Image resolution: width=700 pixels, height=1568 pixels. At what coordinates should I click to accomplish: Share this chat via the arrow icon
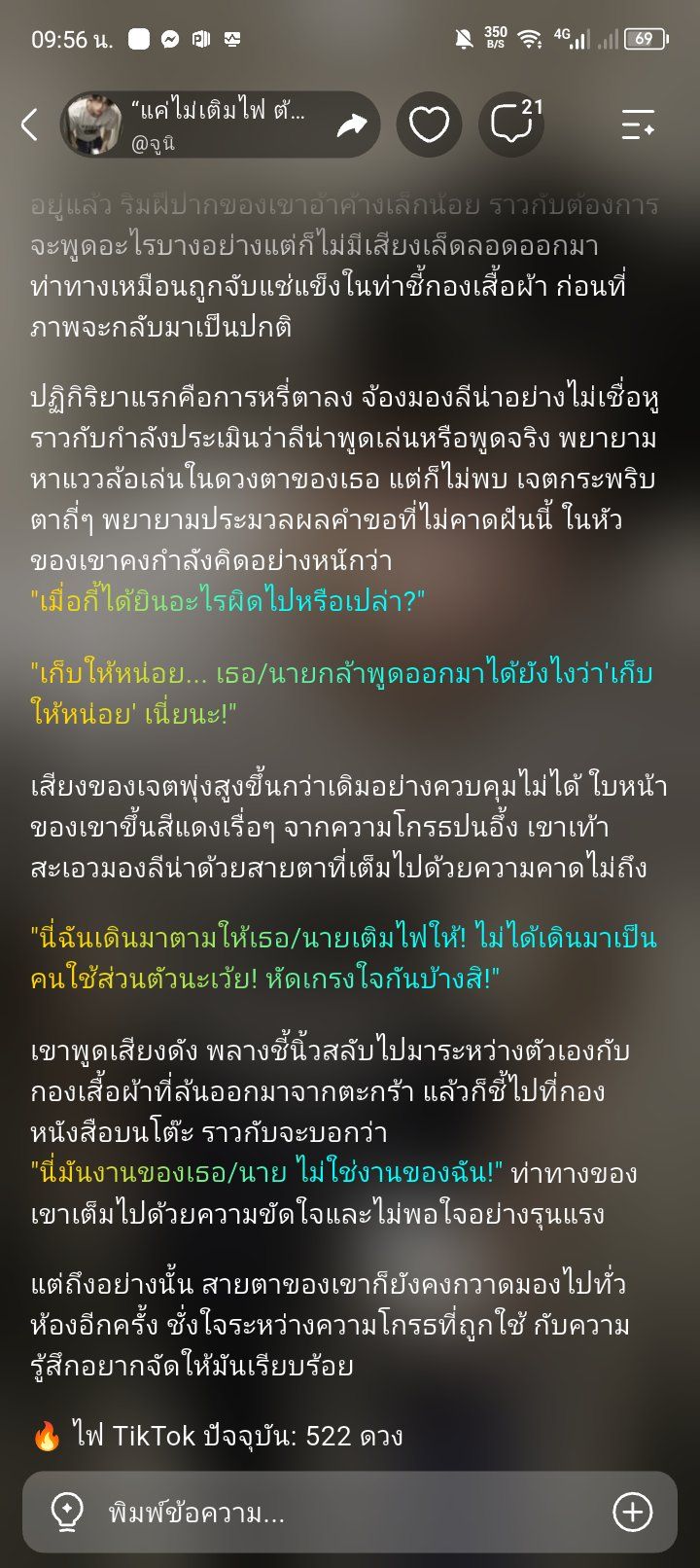pos(351,125)
